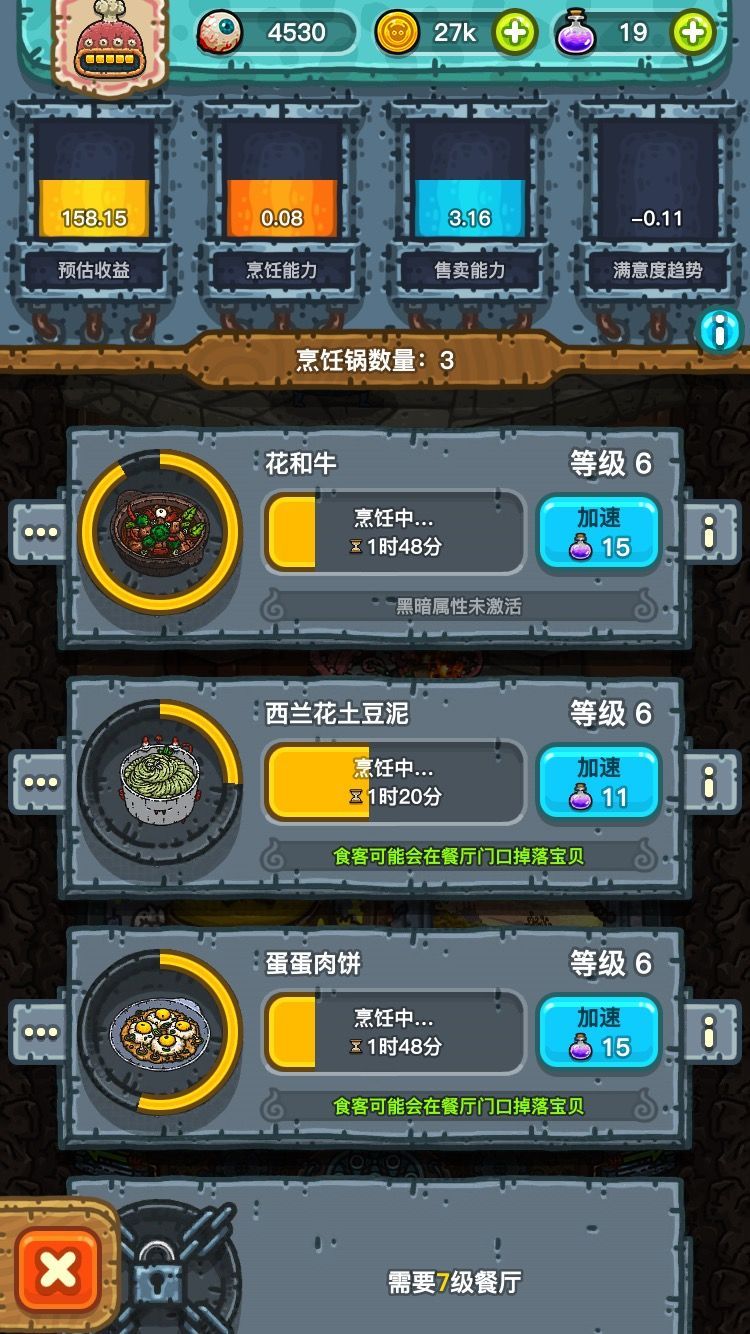Add more purple potions with the plus button
The image size is (750, 1334).
coord(692,33)
